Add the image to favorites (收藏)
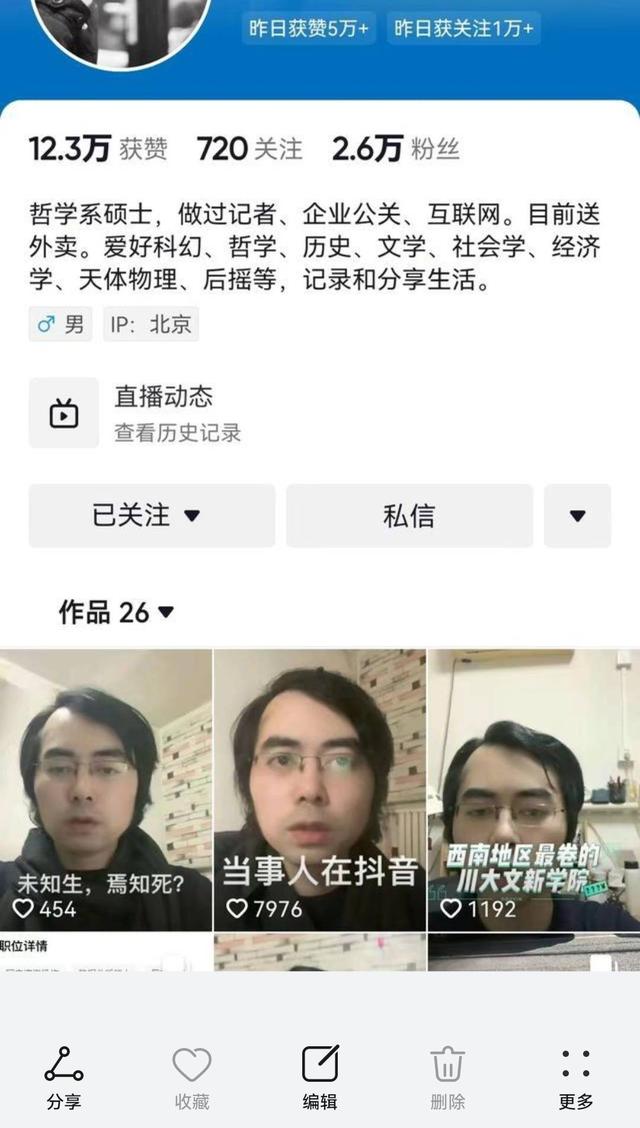The width and height of the screenshot is (640, 1128). [192, 1076]
